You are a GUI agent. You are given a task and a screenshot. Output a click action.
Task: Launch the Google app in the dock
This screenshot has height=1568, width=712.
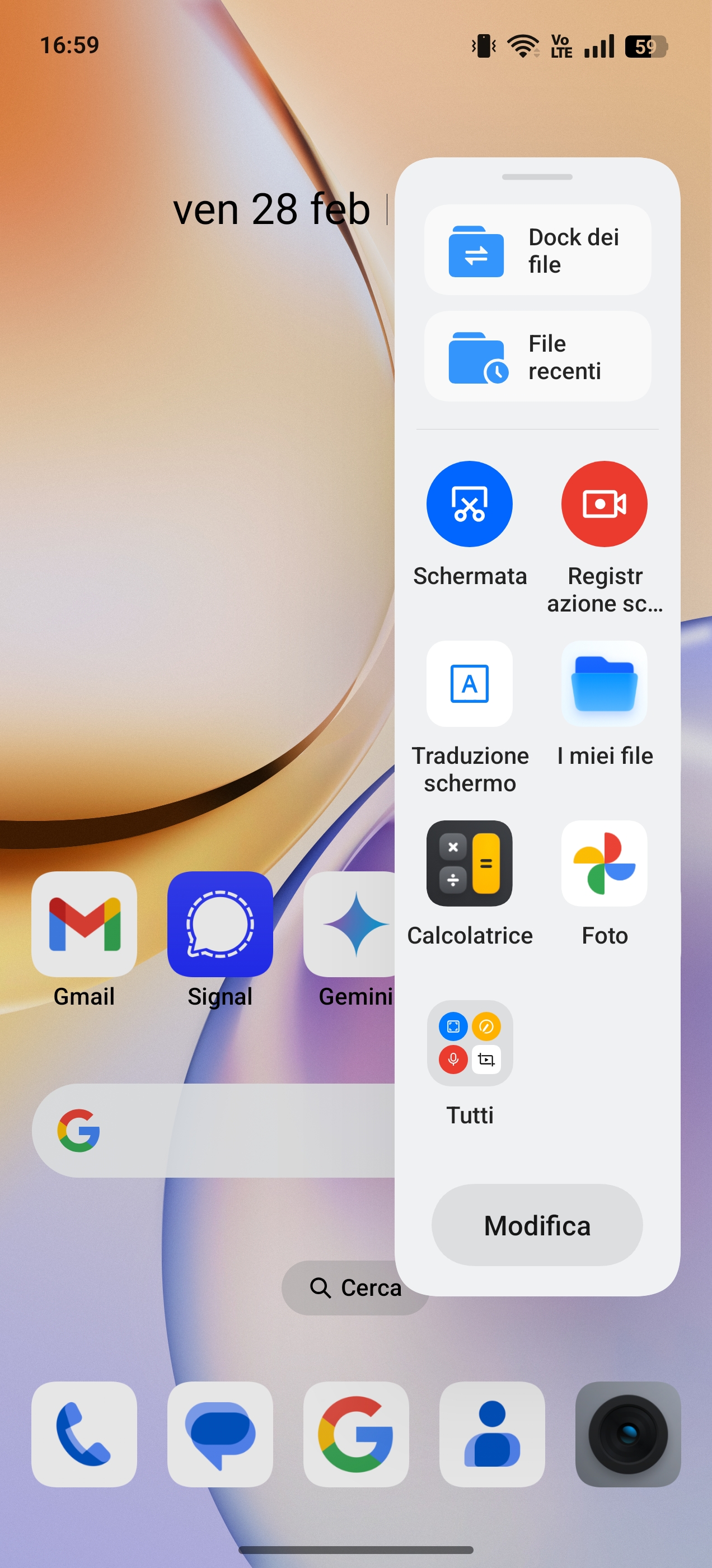pyautogui.click(x=356, y=1434)
